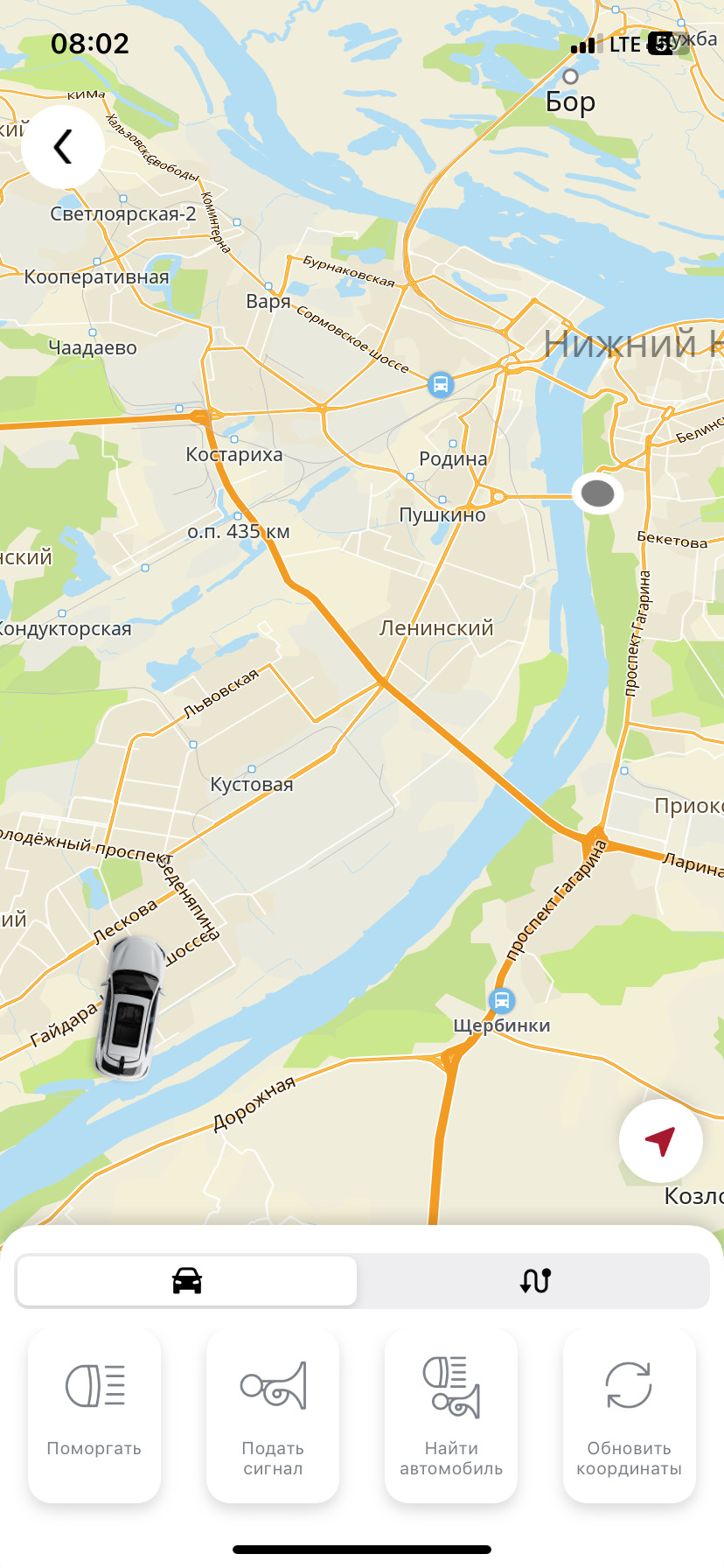Switch to the car controls tab
The image size is (724, 1568).
(x=187, y=1281)
